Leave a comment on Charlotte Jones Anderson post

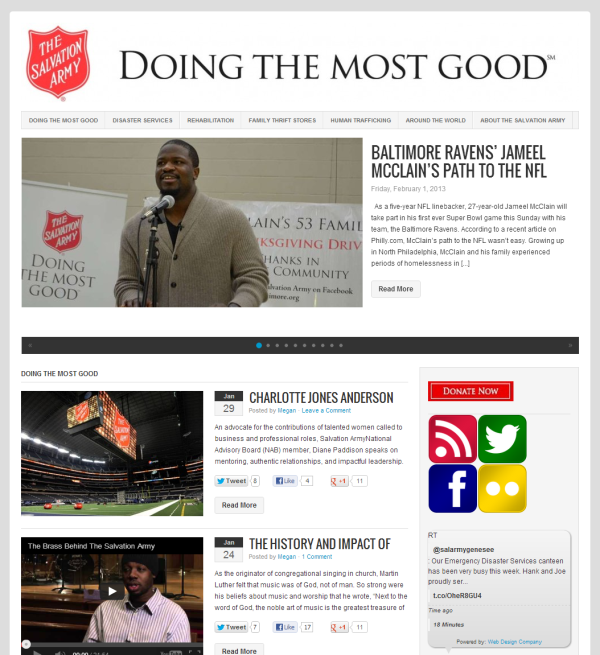point(326,411)
